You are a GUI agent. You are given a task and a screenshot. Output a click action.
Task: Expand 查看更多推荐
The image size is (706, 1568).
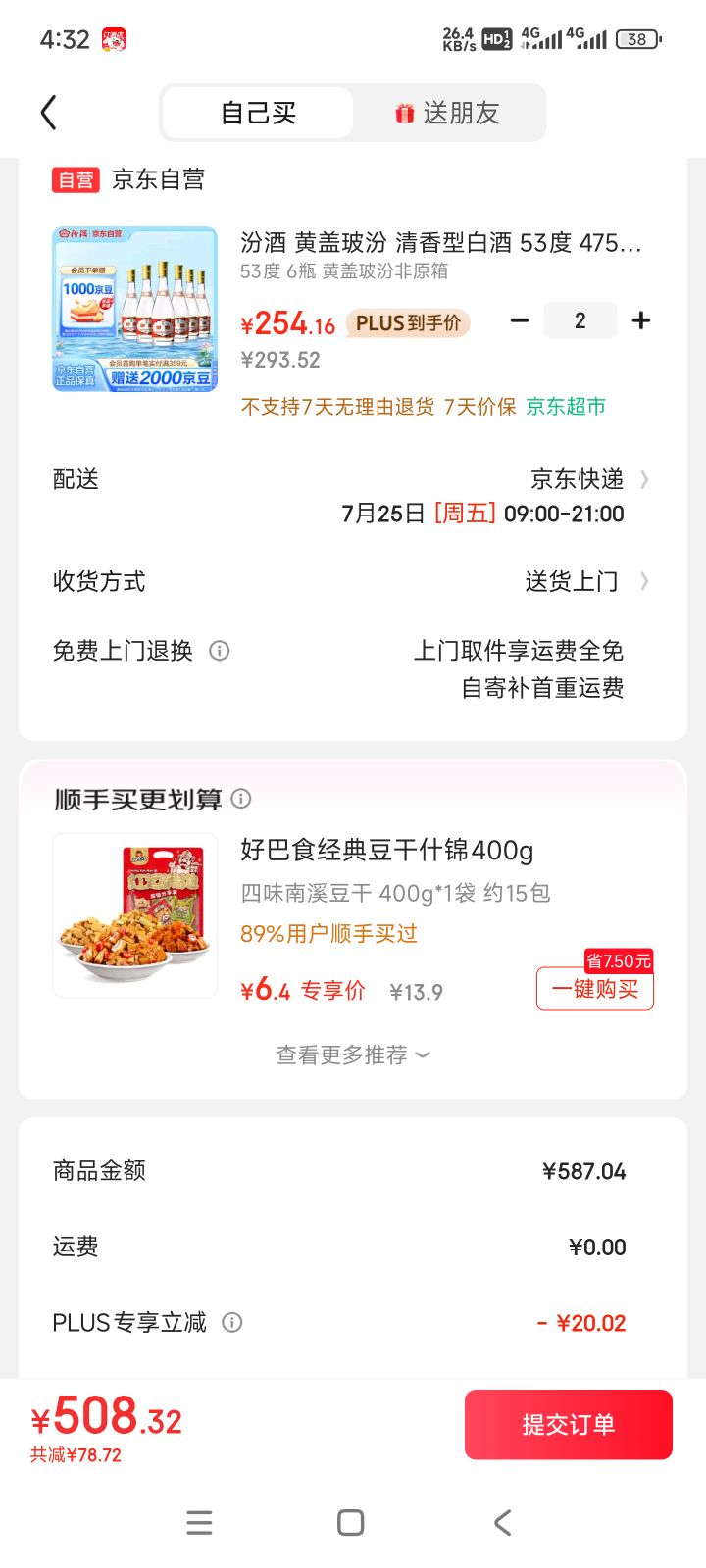point(353,1054)
